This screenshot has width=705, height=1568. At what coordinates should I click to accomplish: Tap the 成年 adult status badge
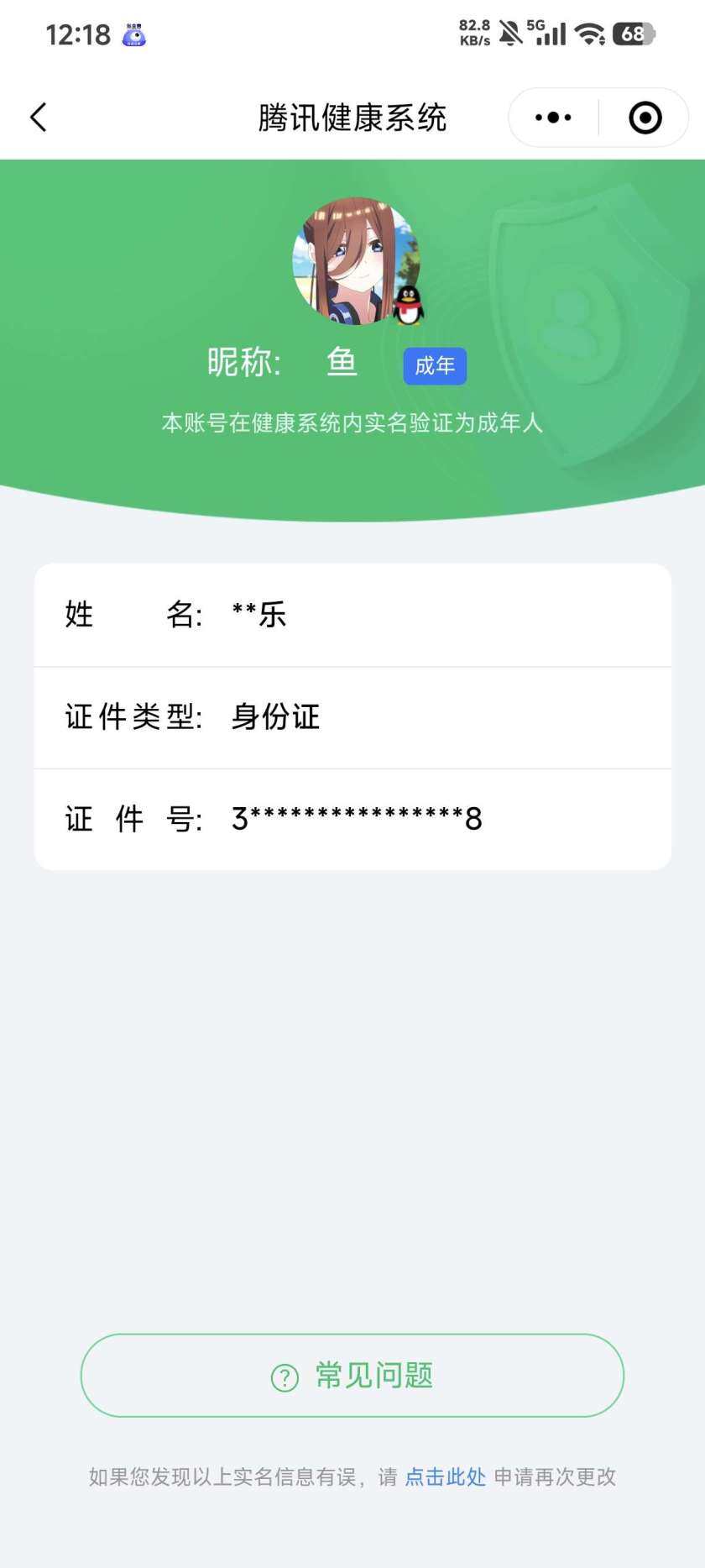pyautogui.click(x=434, y=365)
